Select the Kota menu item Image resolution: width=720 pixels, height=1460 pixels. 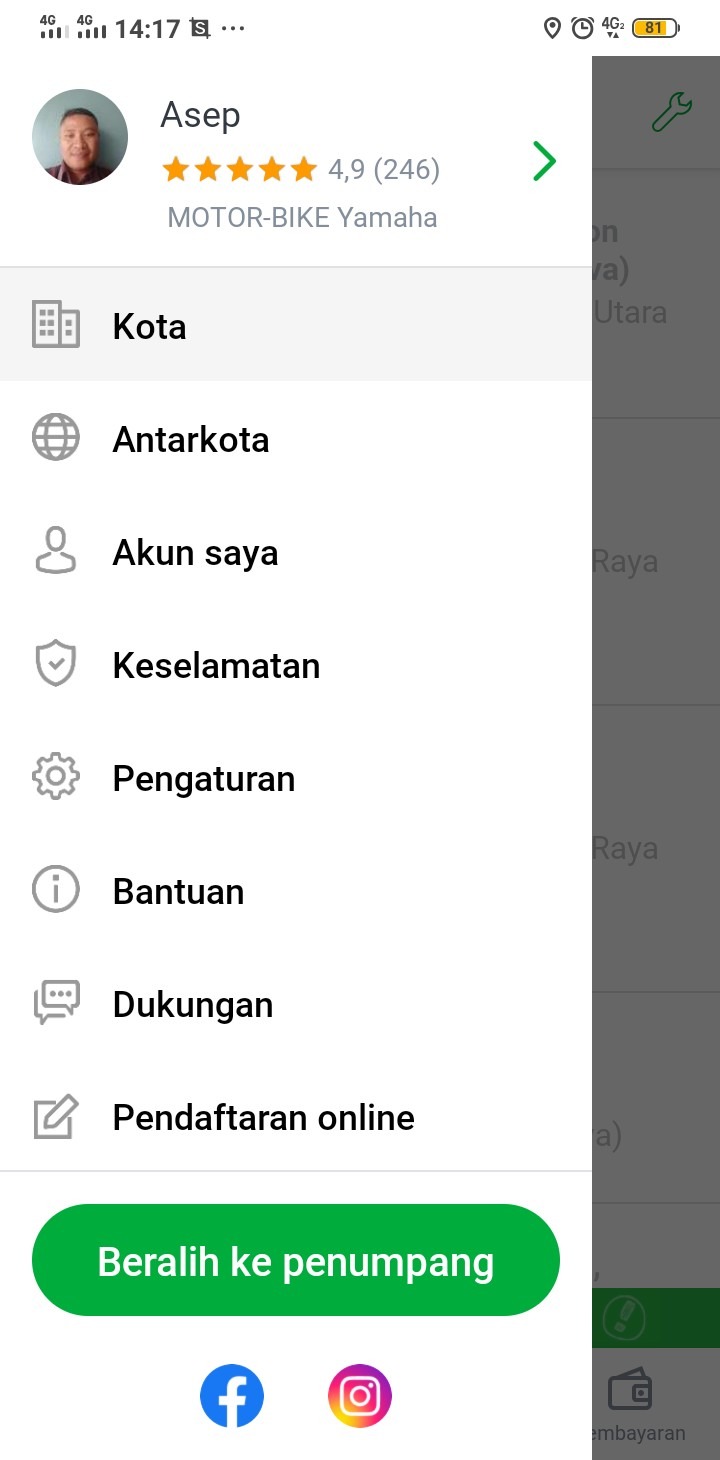click(149, 327)
